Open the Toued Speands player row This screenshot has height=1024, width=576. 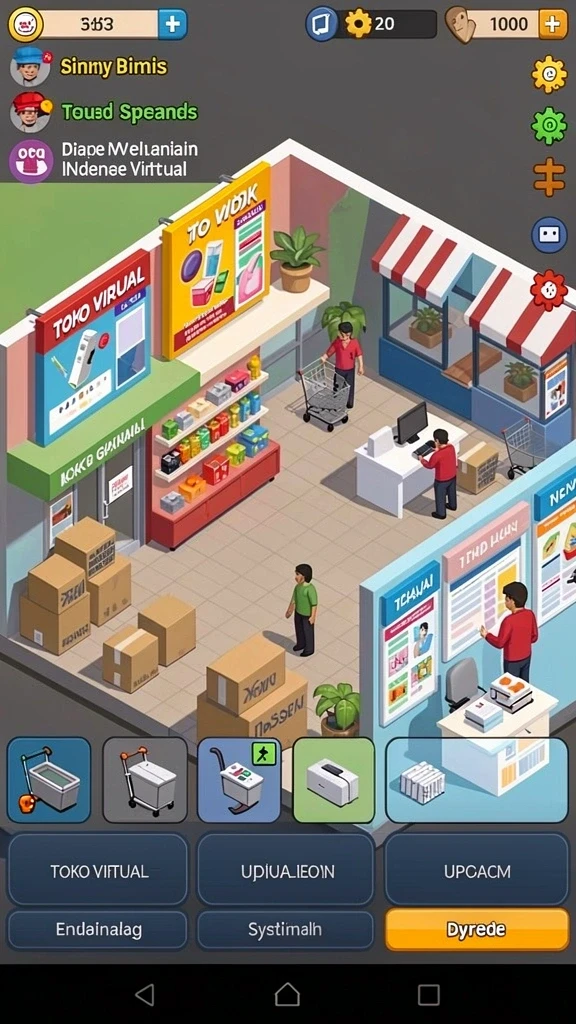click(x=104, y=112)
